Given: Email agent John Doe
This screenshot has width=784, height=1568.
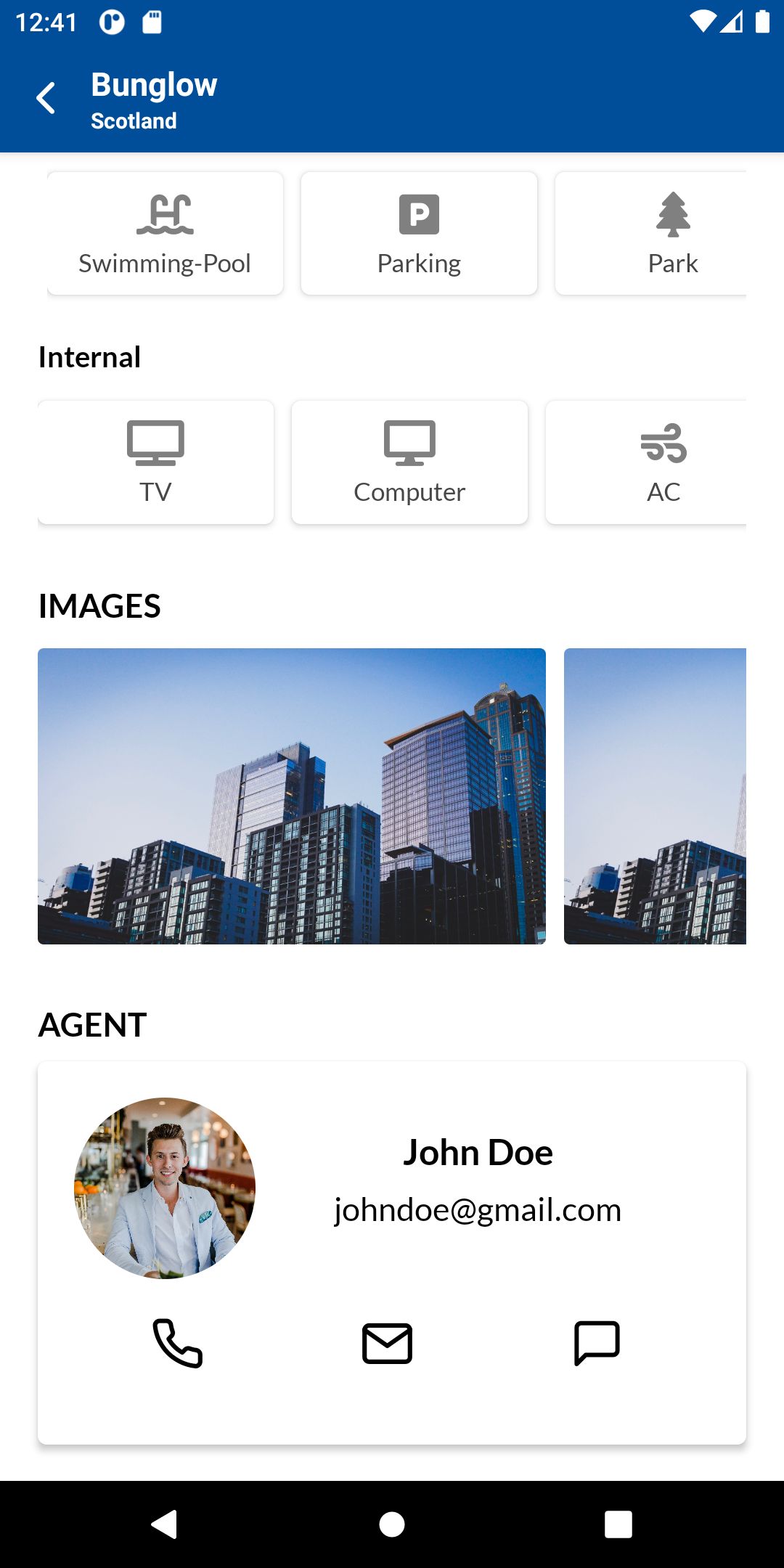Looking at the screenshot, I should click(x=387, y=1343).
